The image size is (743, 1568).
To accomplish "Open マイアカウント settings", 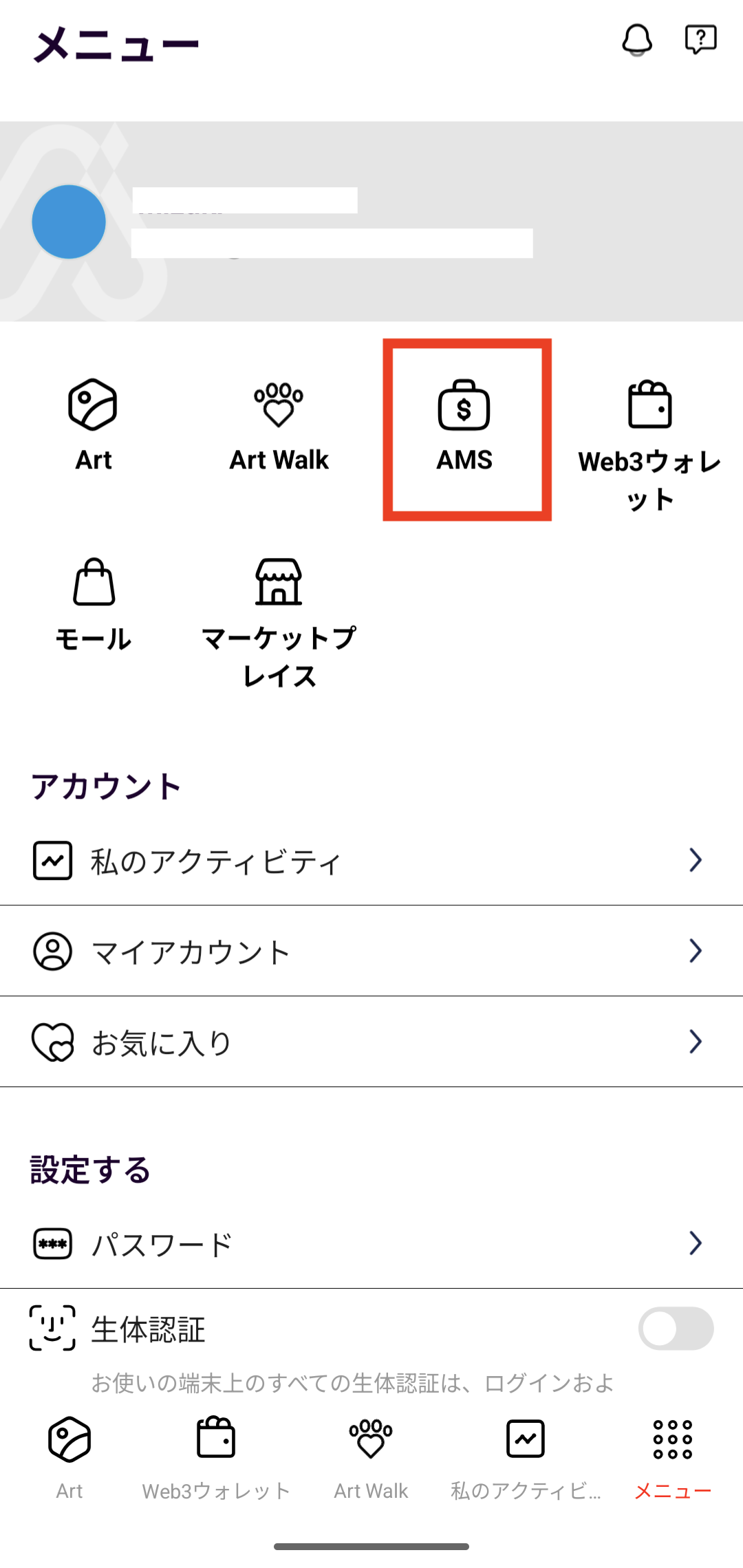I will click(x=371, y=951).
